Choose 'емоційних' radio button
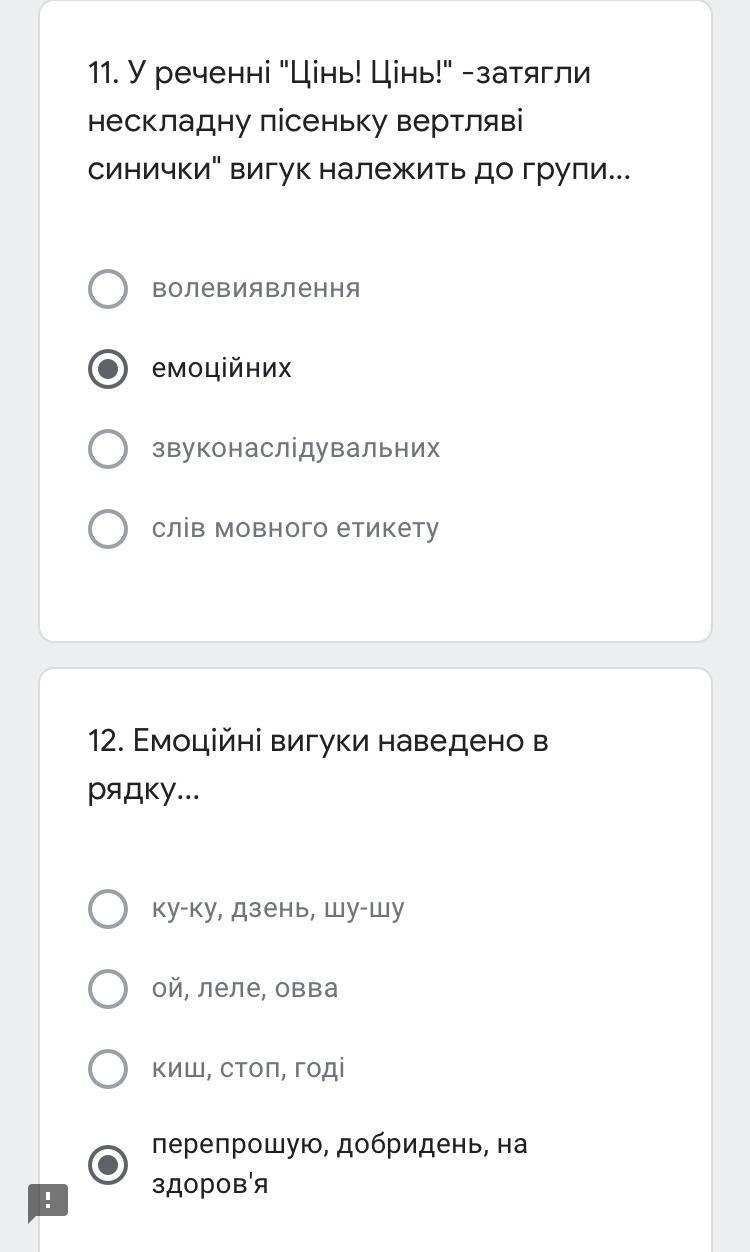This screenshot has width=750, height=1252. [x=108, y=369]
